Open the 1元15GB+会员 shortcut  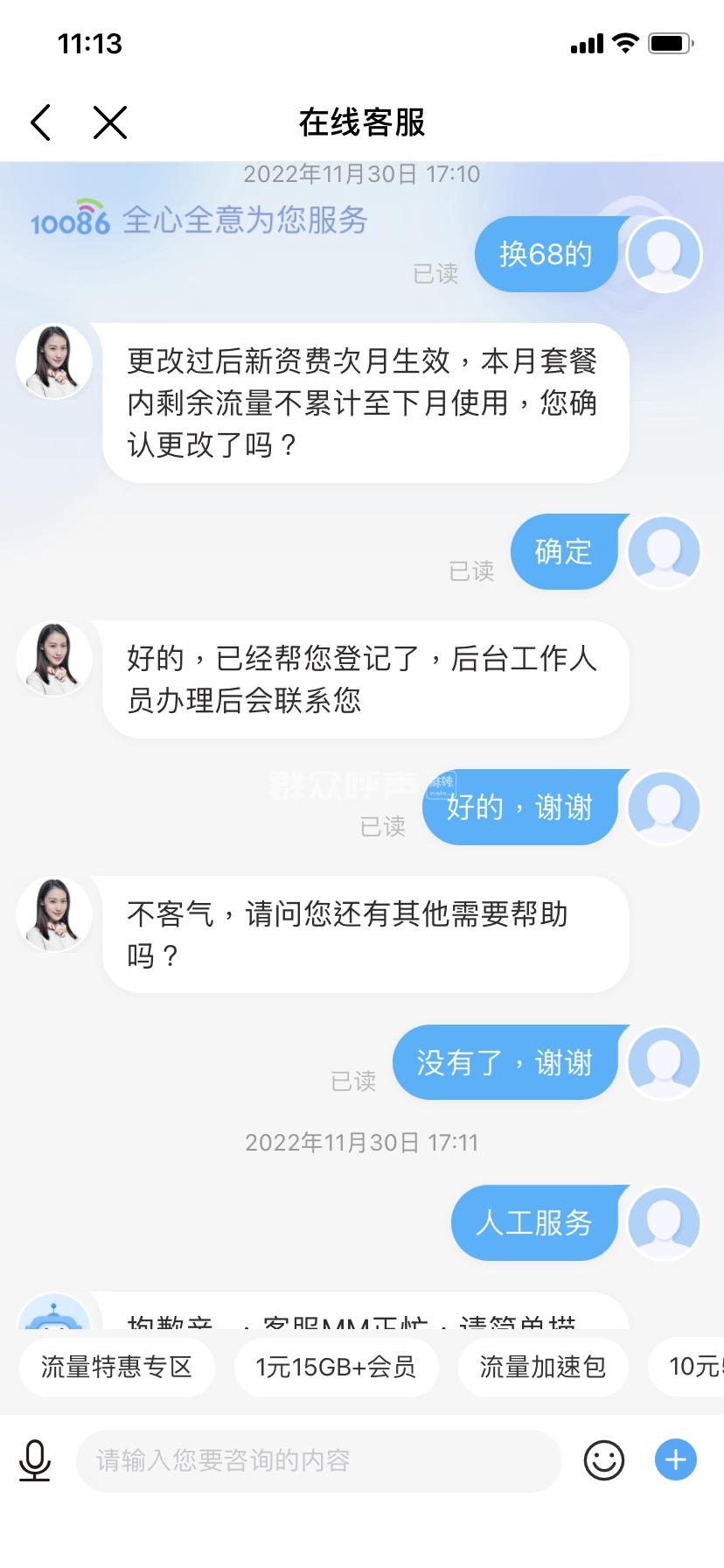(x=336, y=1367)
